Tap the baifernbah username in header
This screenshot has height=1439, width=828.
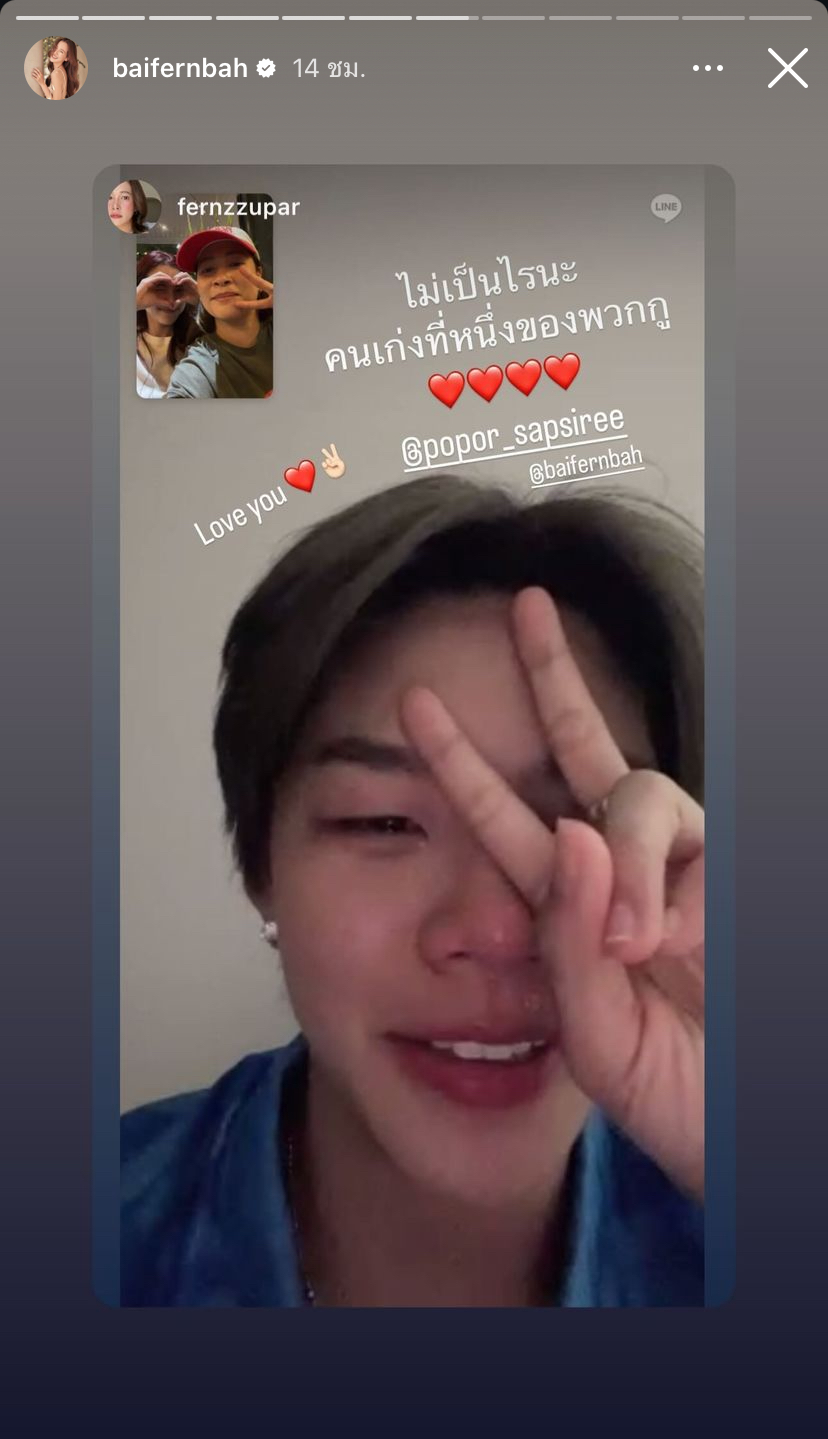point(180,68)
